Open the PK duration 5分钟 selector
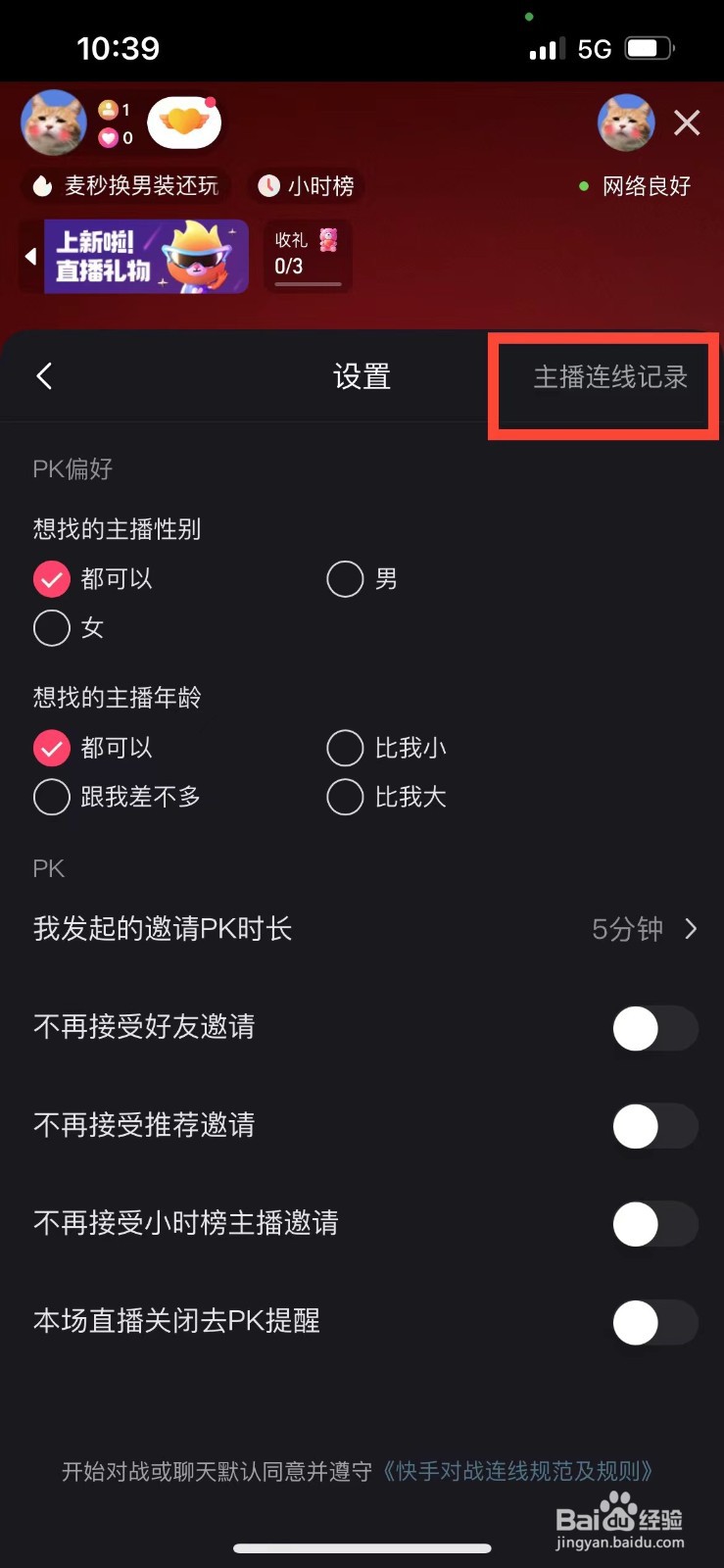The height and width of the screenshot is (1568, 724). point(625,929)
